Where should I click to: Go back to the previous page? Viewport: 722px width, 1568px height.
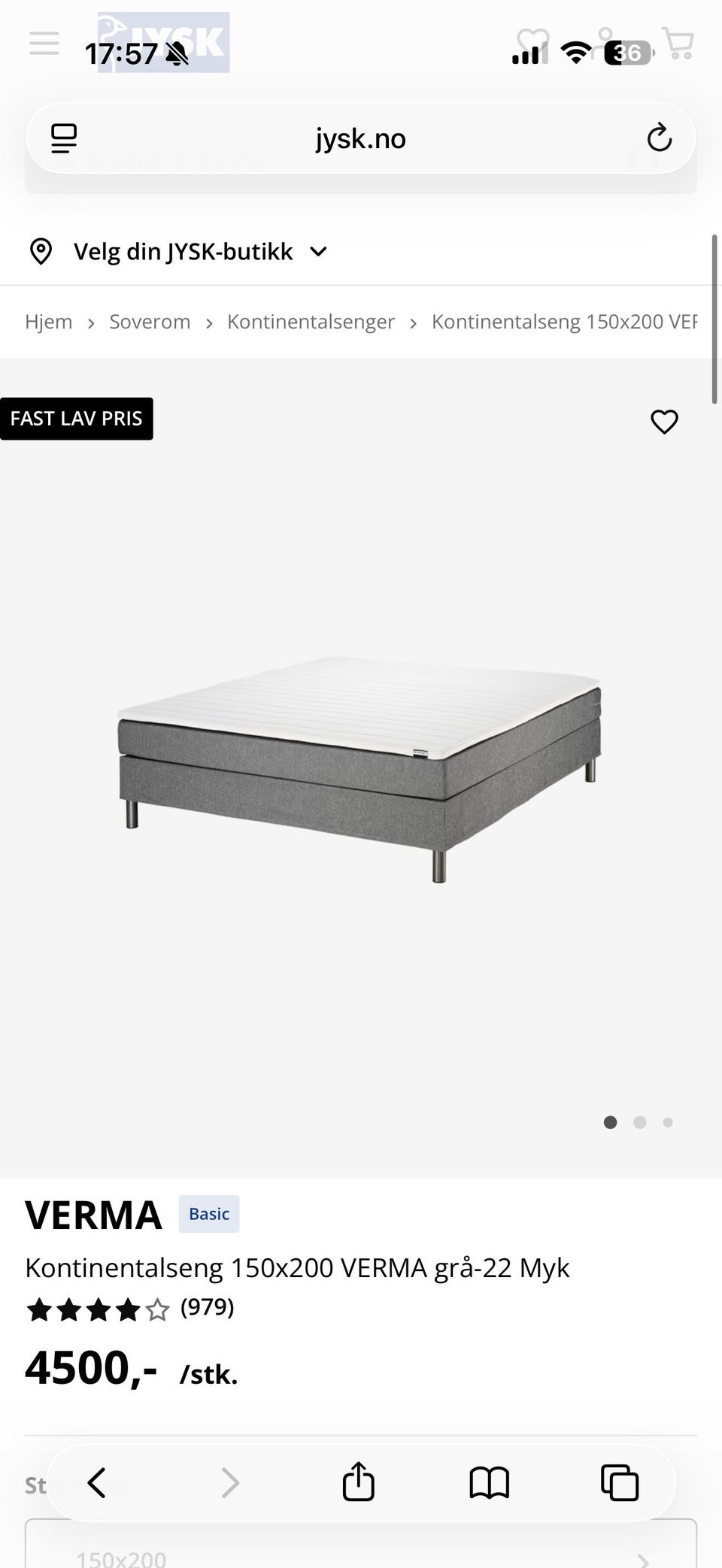coord(97,1483)
